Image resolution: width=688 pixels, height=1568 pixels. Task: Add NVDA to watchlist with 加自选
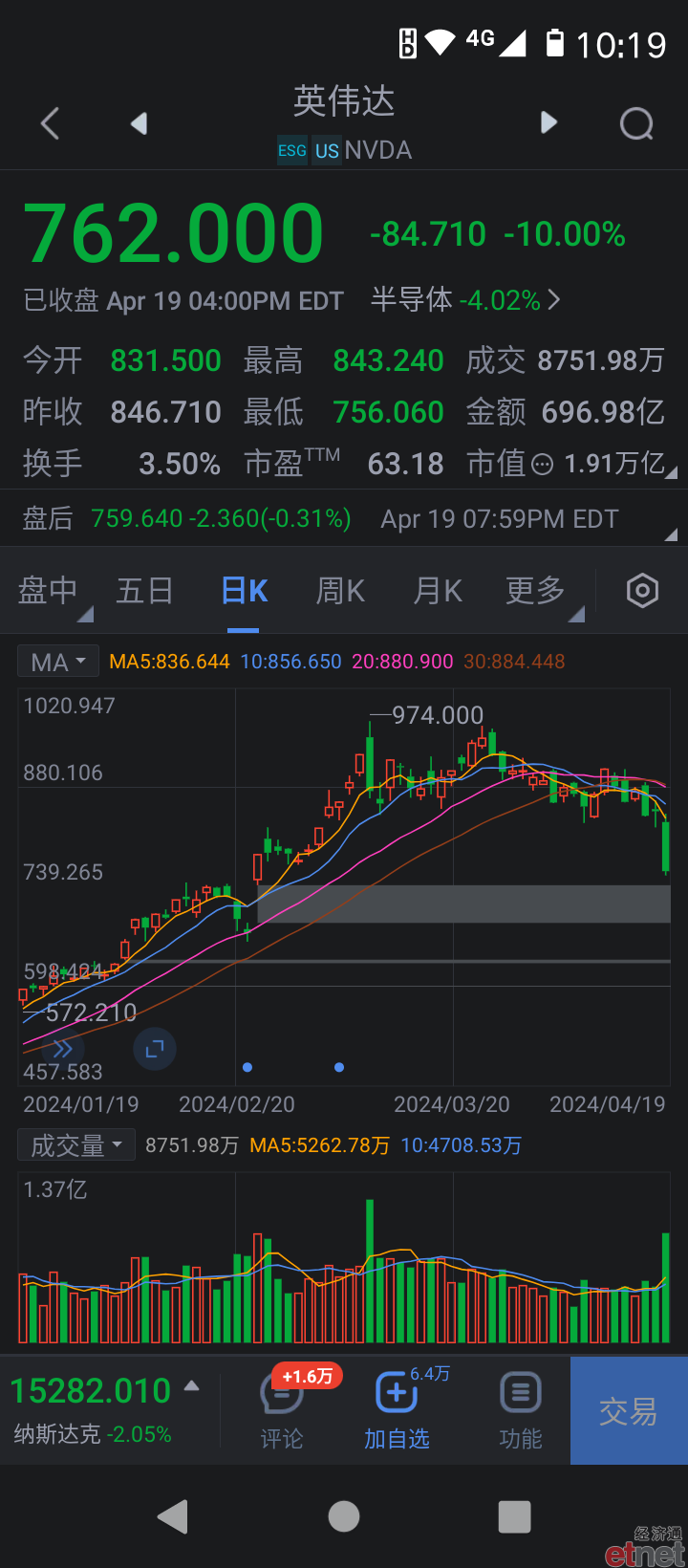pyautogui.click(x=397, y=1411)
